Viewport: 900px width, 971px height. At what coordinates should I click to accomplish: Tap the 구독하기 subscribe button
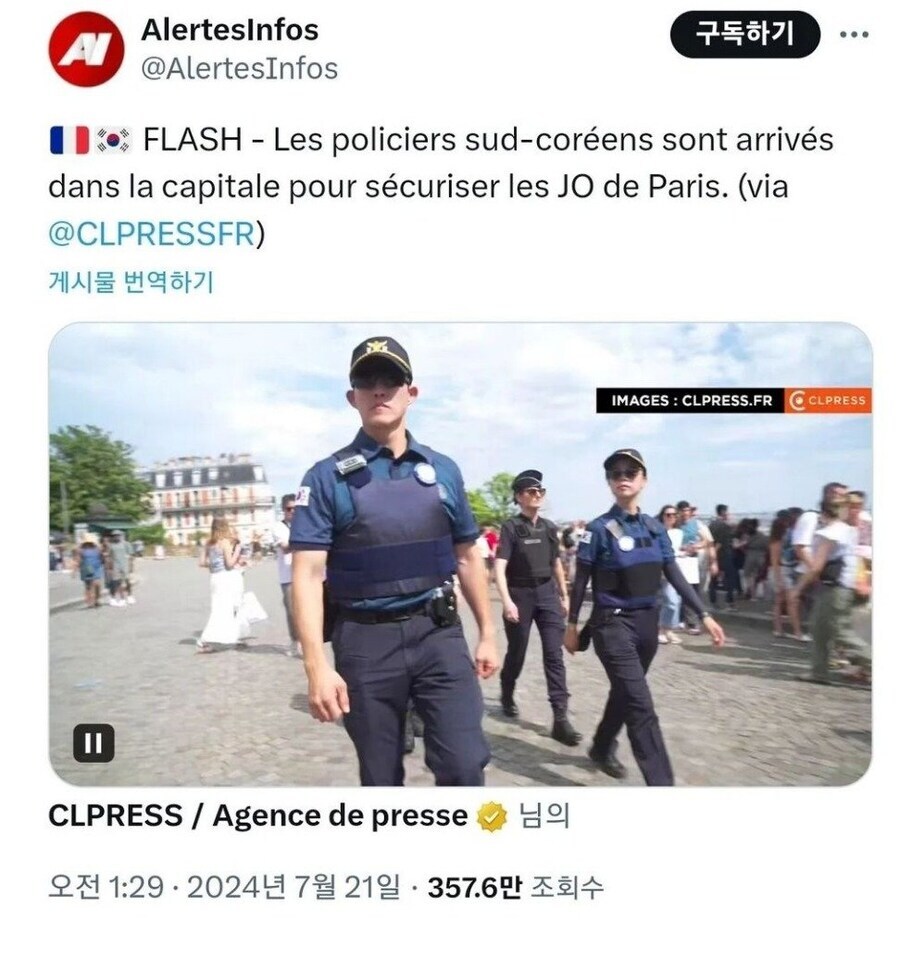click(744, 35)
